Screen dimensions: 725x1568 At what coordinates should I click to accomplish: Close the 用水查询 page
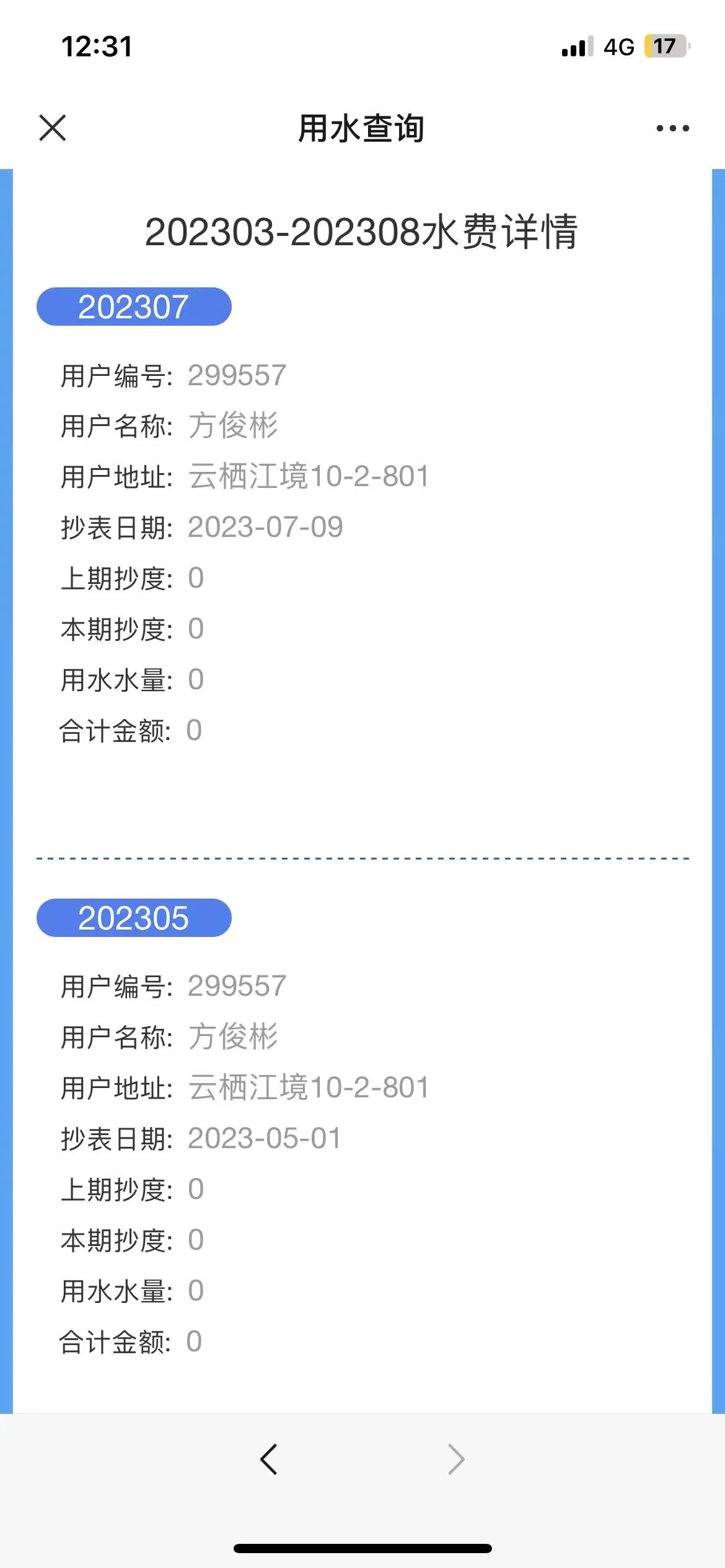click(x=53, y=128)
